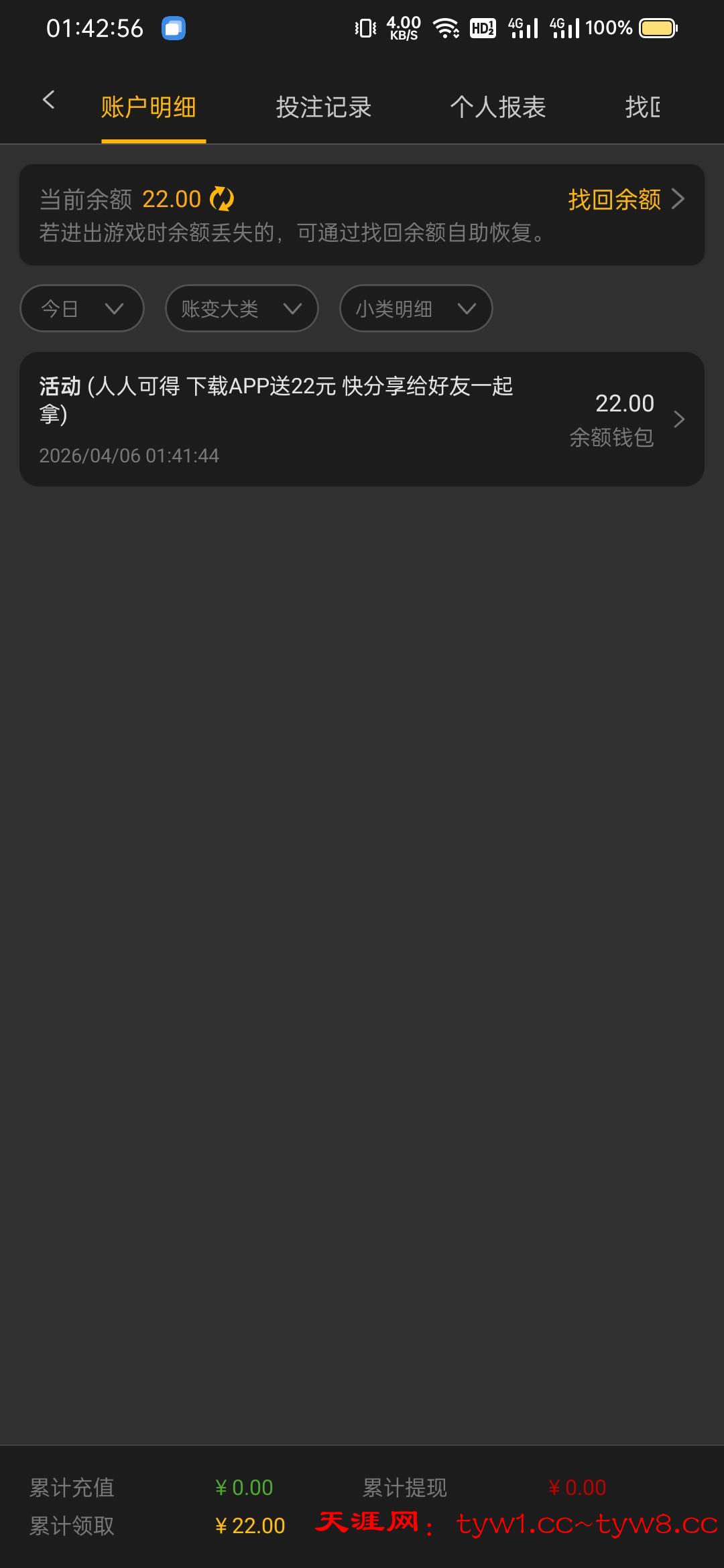Refresh the current balance icon
Image resolution: width=724 pixels, height=1568 pixels.
click(x=222, y=199)
